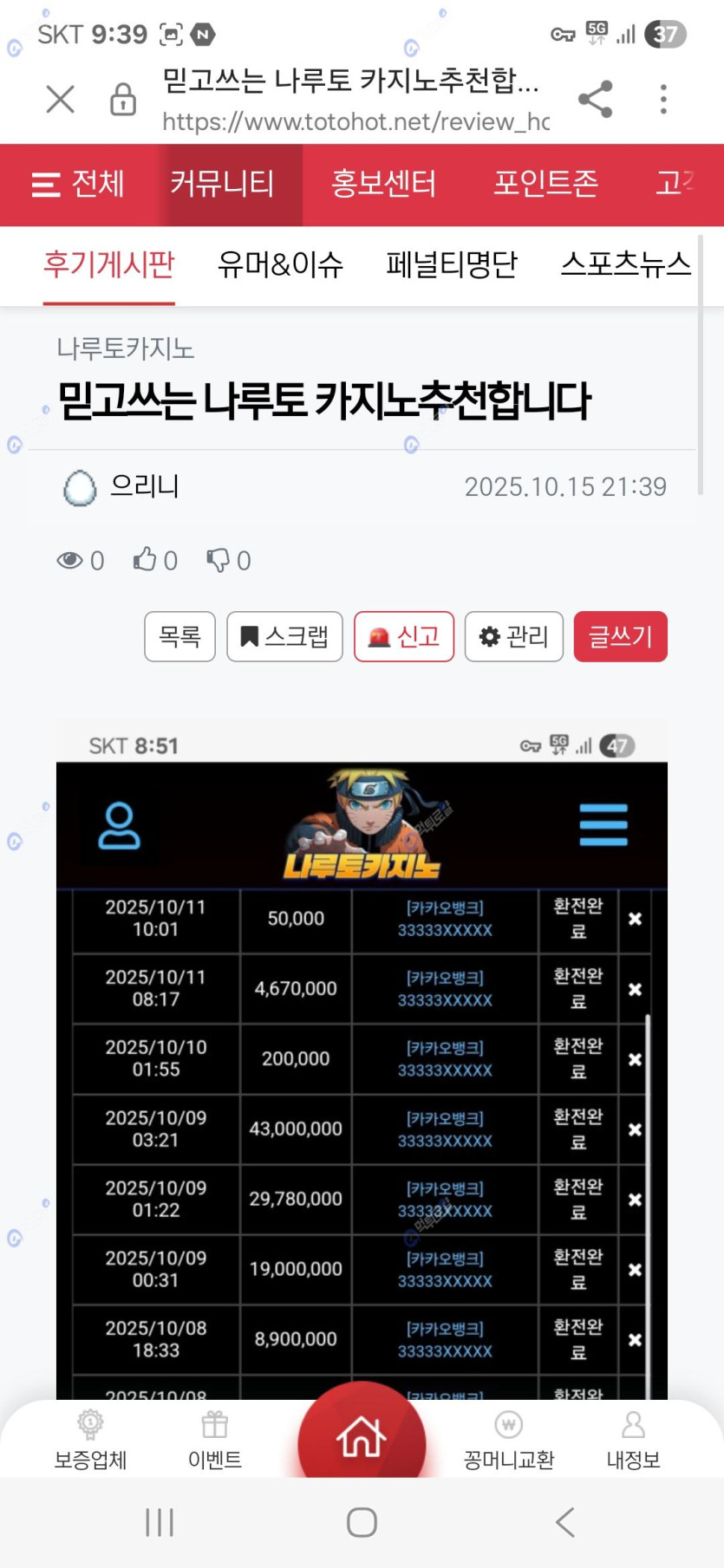Open 내정보 profile tab
The height and width of the screenshot is (1568, 724).
[633, 1441]
